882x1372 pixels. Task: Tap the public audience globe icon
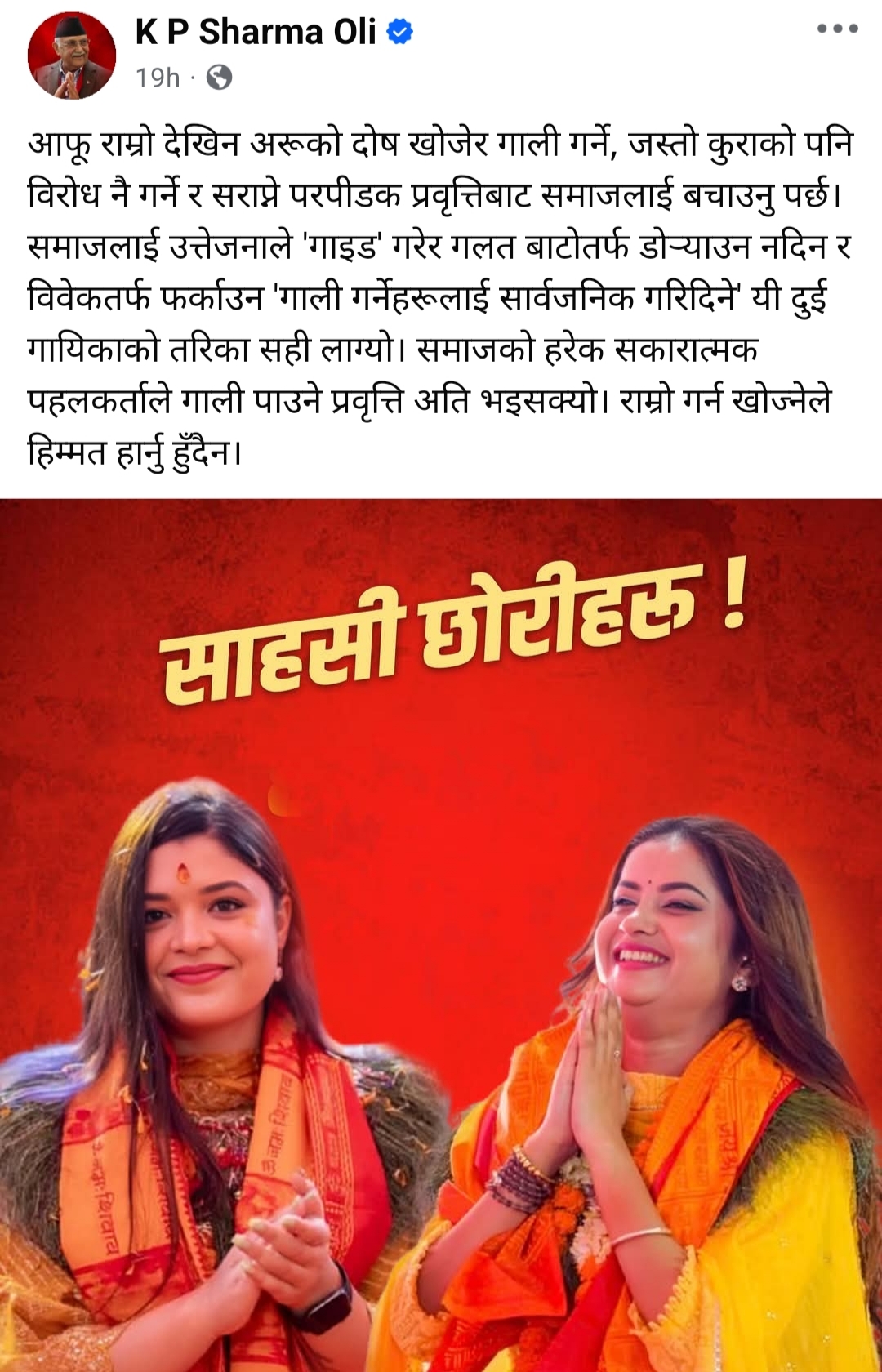(x=219, y=78)
